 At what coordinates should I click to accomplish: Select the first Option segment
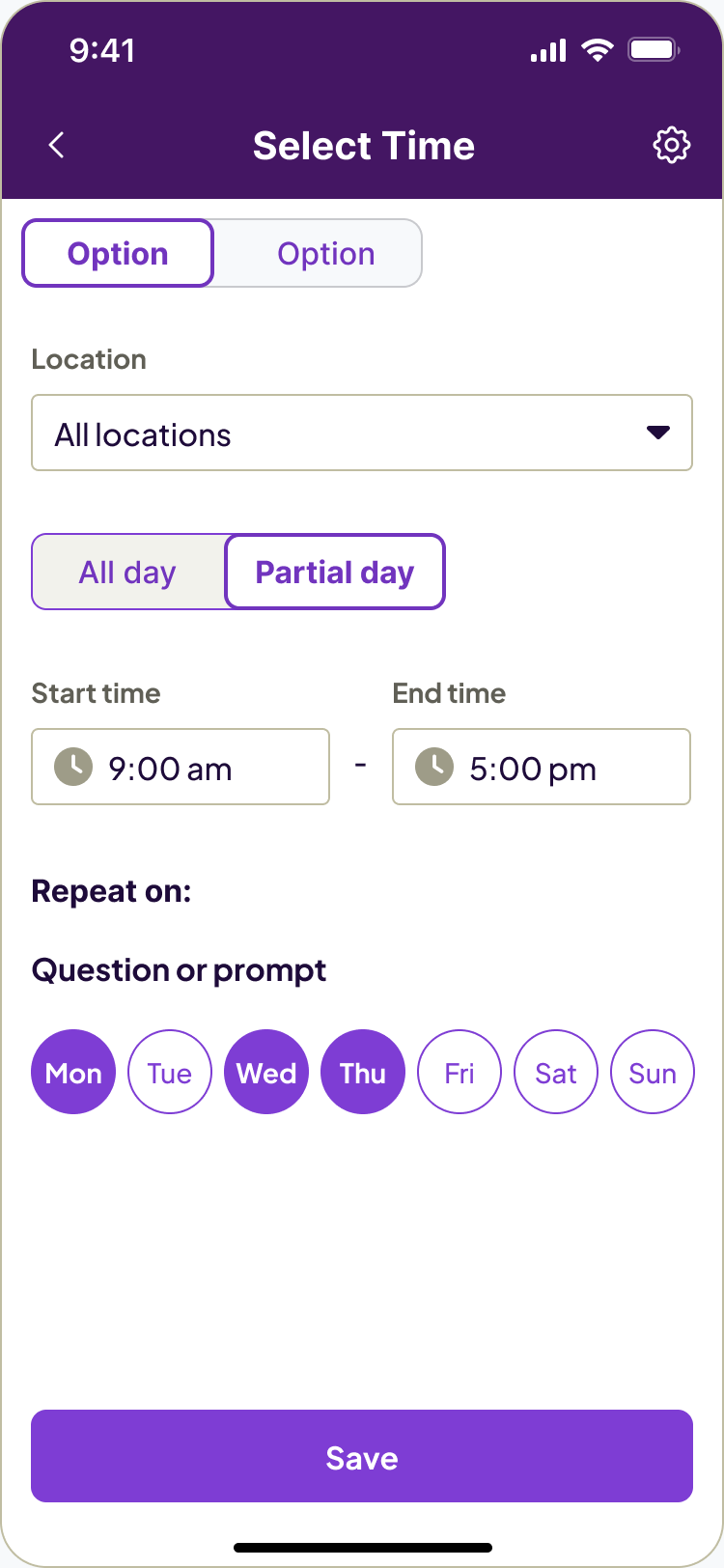[118, 254]
